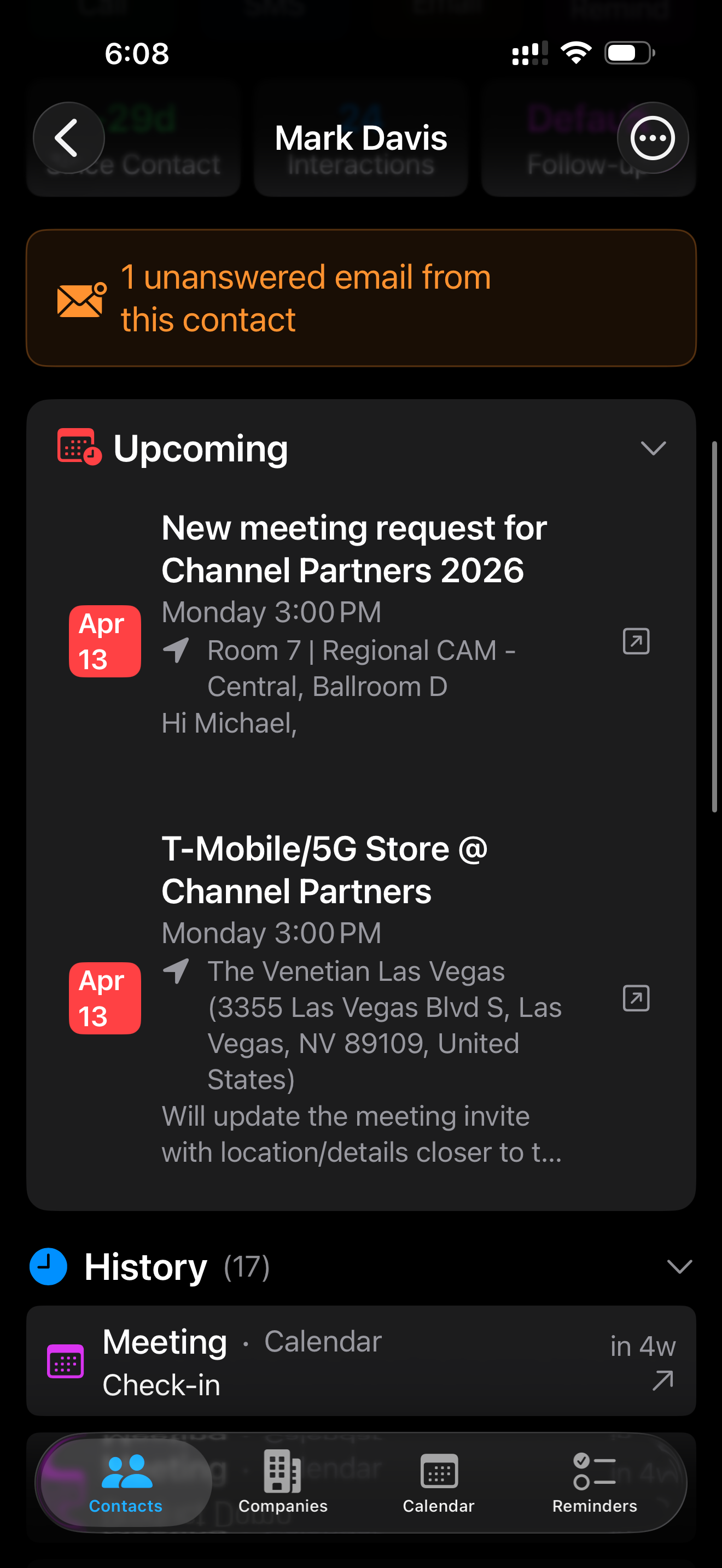Collapse the History section

[x=680, y=1267]
